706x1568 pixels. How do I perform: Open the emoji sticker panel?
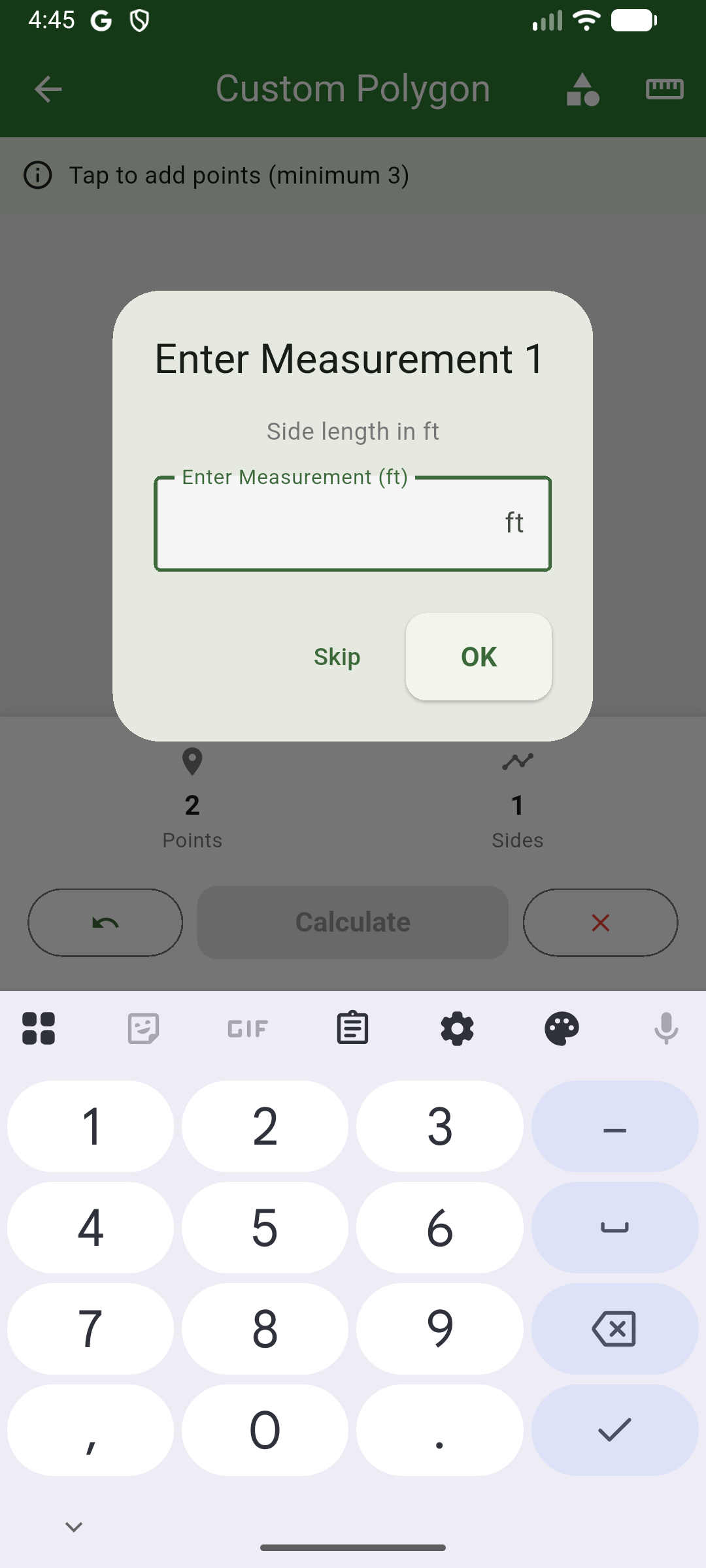pyautogui.click(x=143, y=1028)
